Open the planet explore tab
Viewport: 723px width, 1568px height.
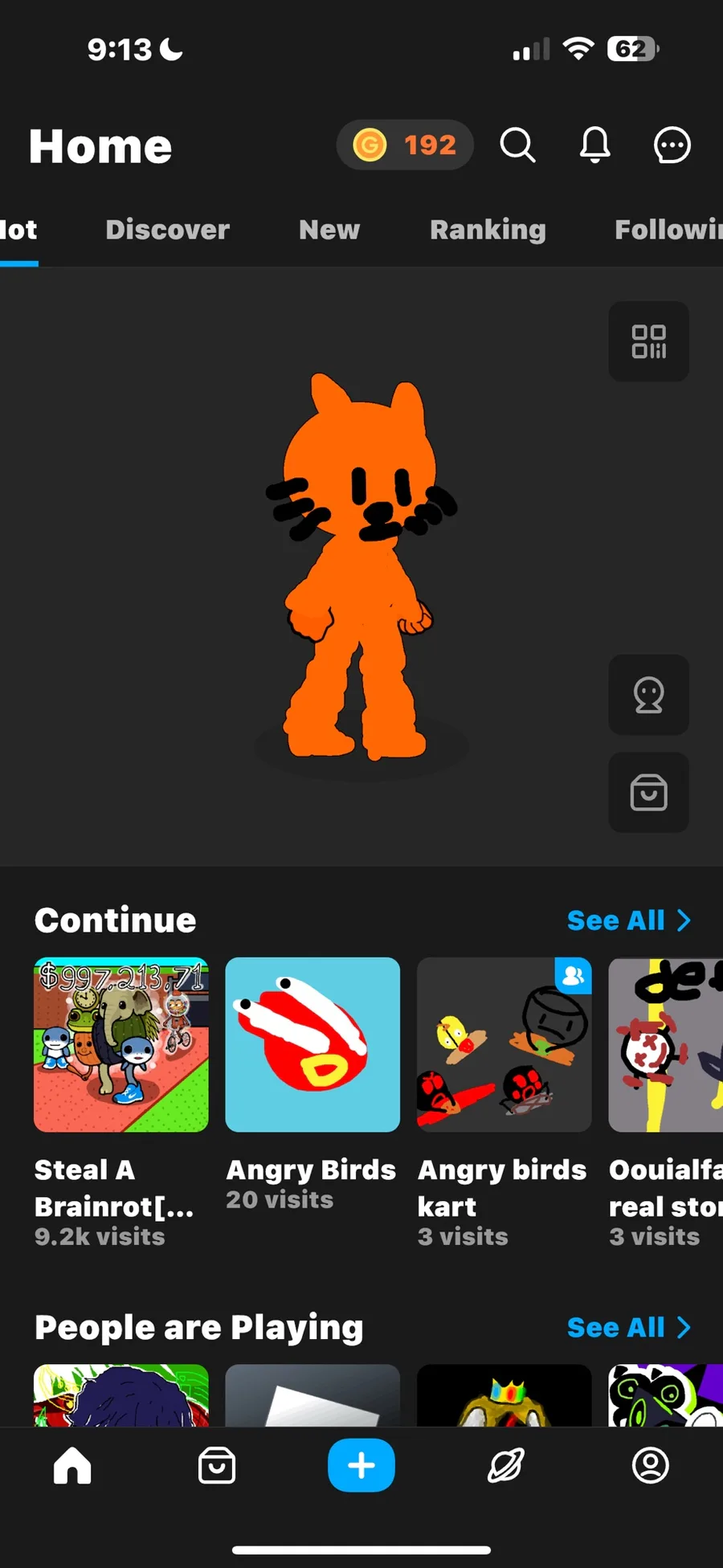[x=506, y=1466]
